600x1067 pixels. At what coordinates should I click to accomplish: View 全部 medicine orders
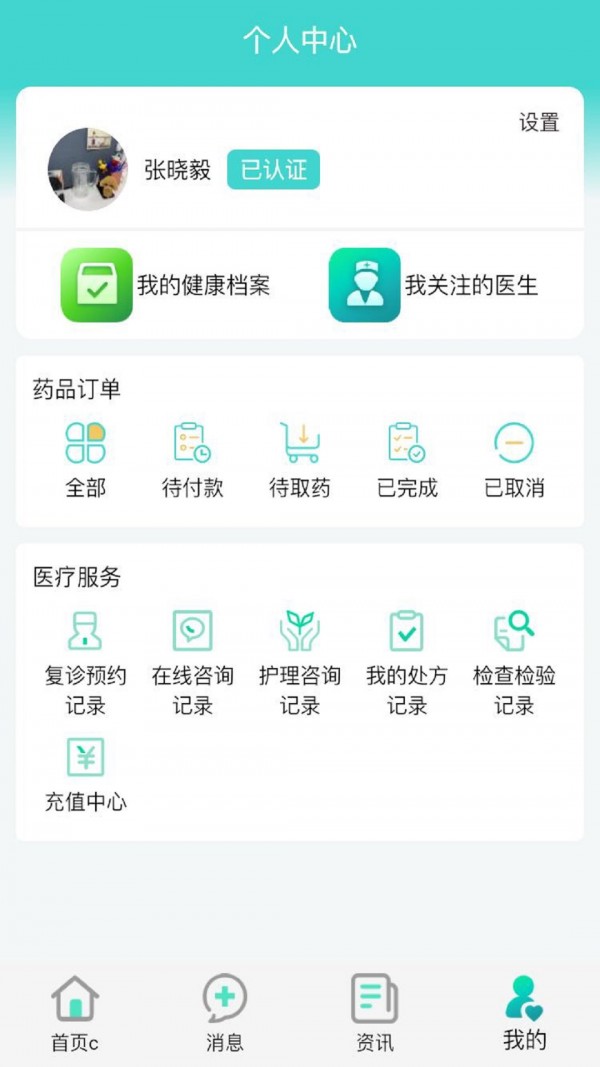click(86, 458)
